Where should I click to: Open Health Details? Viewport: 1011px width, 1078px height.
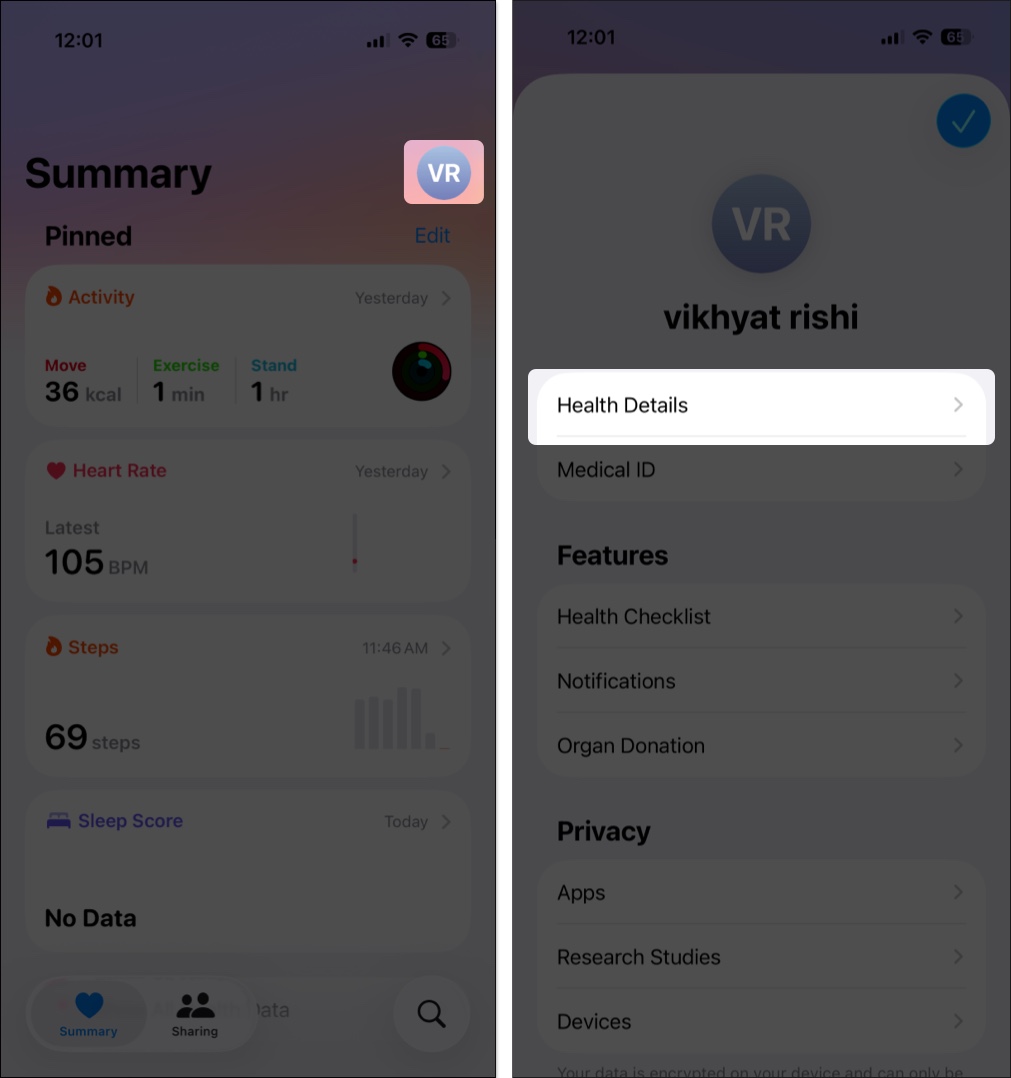point(760,405)
